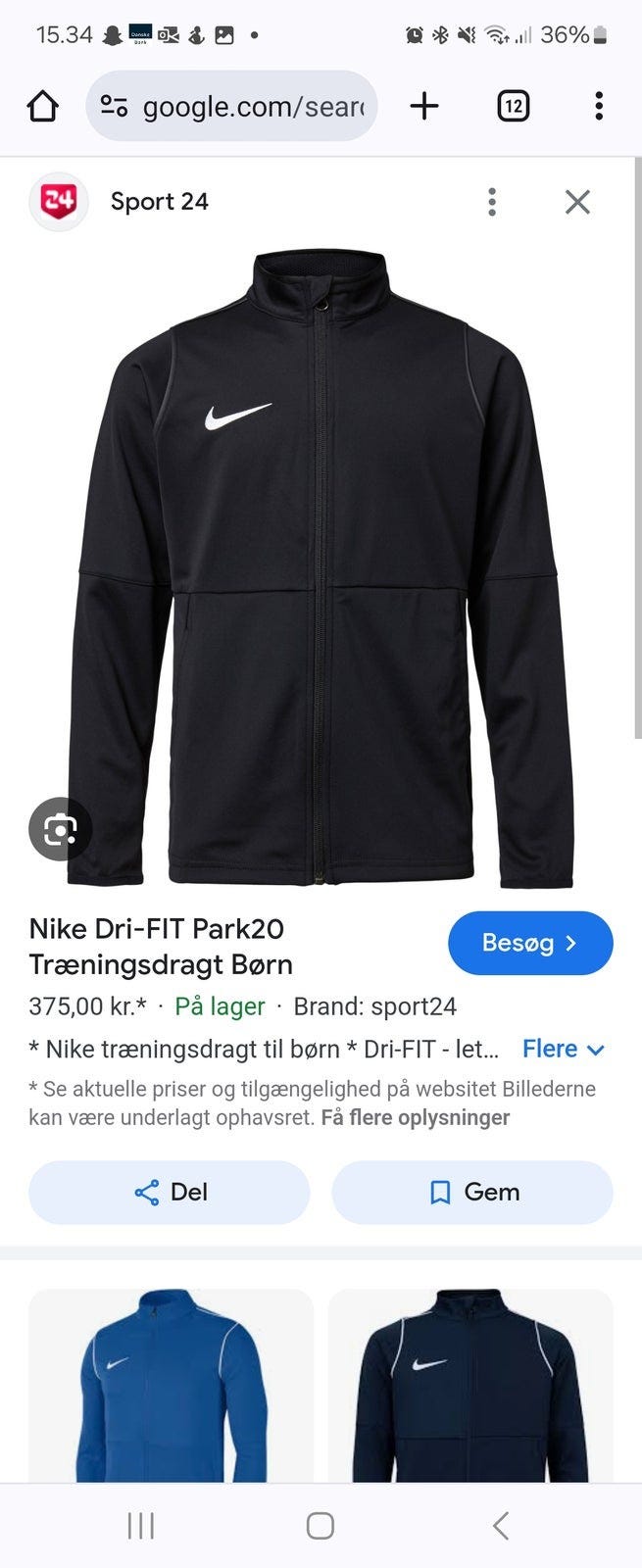Open the Chrome overflow menu

[598, 106]
